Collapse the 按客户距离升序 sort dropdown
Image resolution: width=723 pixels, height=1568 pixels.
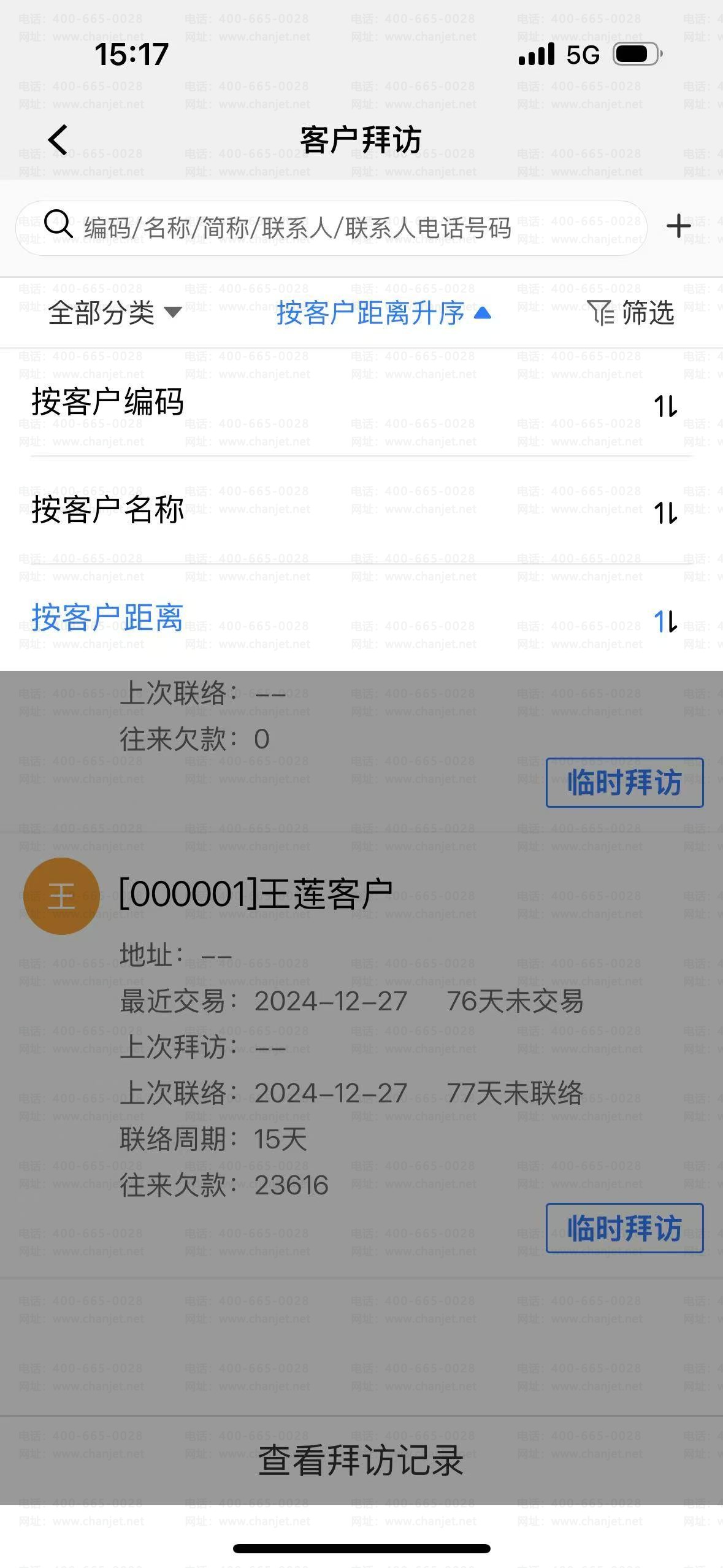pyautogui.click(x=383, y=313)
